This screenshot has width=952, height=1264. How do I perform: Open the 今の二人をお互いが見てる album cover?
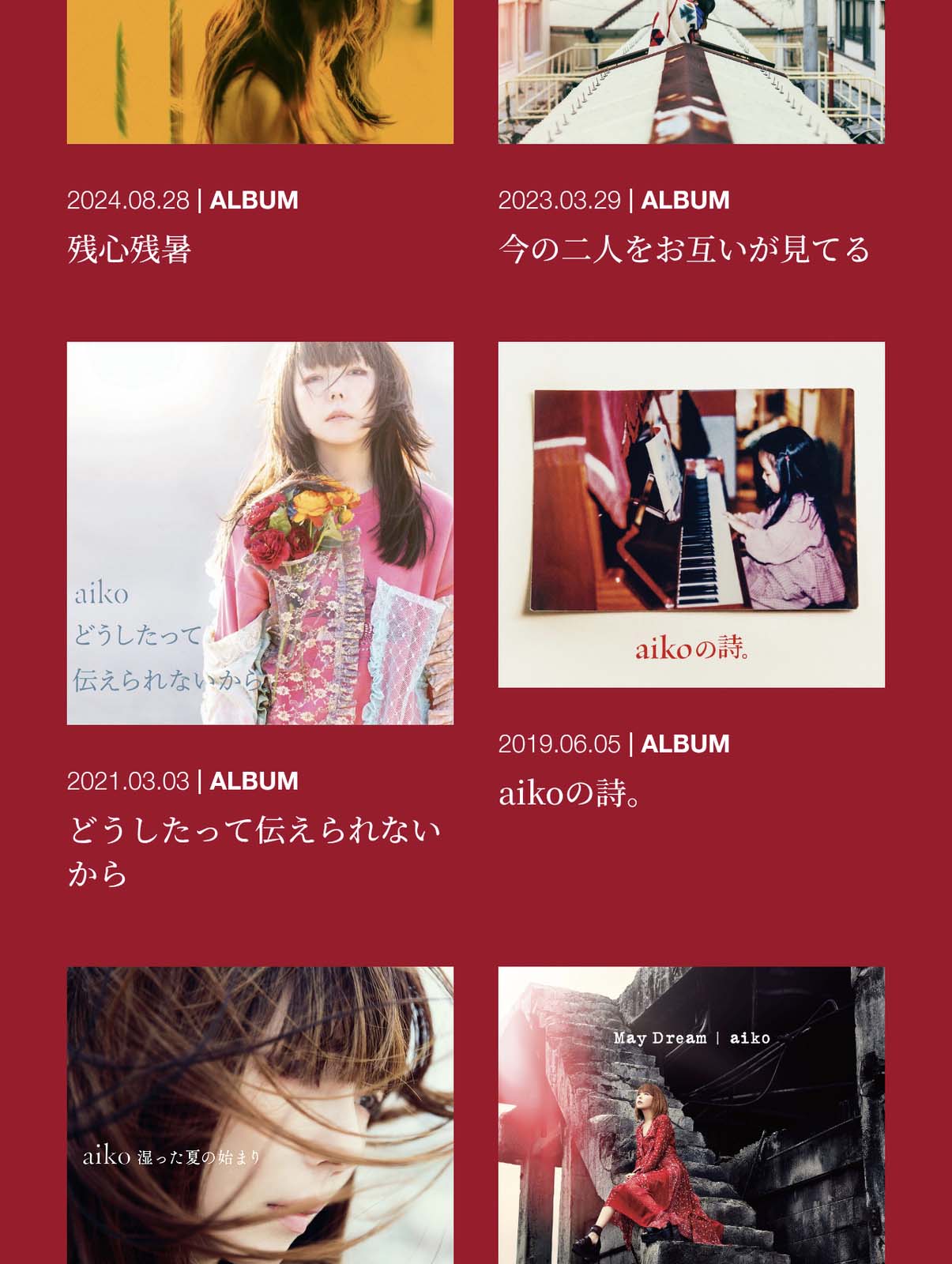pos(690,71)
